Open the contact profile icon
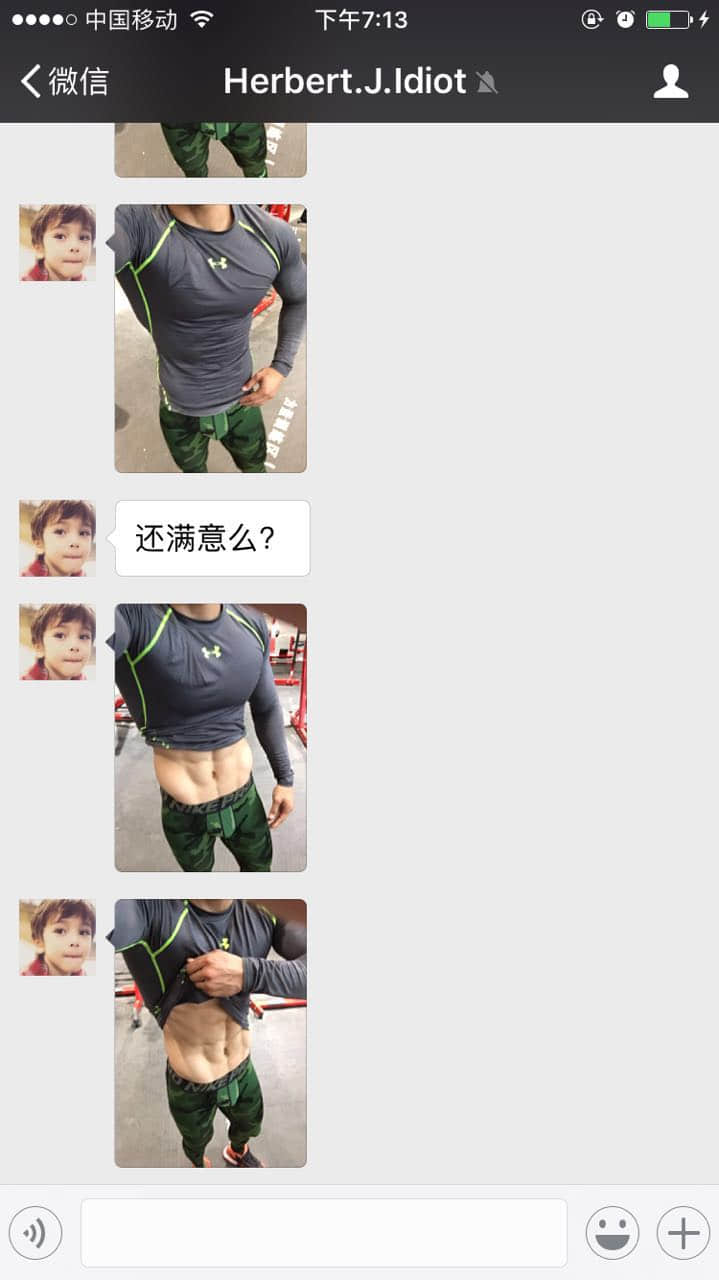 pos(671,81)
